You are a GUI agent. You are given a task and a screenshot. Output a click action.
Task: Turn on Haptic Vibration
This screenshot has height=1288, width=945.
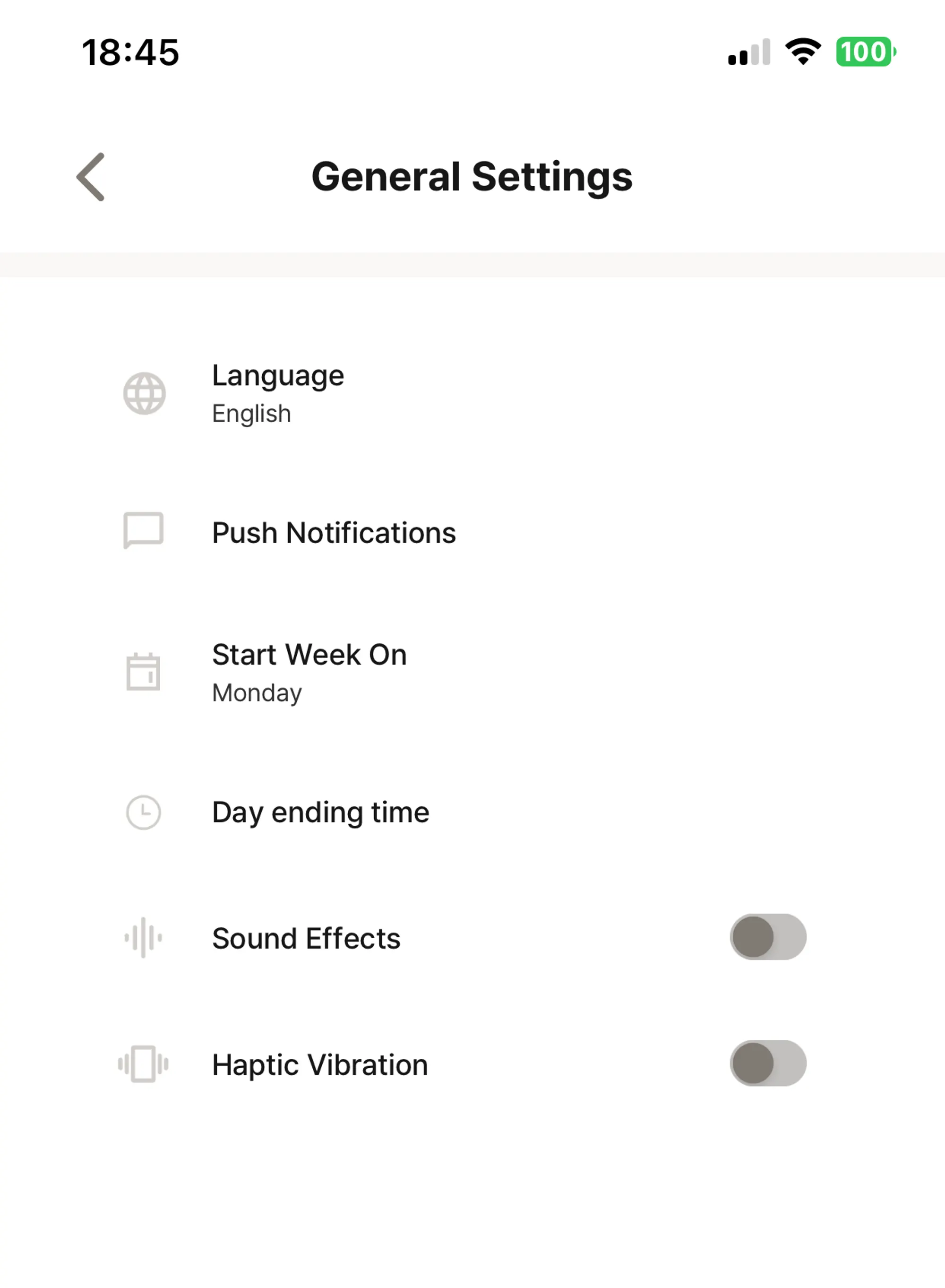click(768, 1063)
